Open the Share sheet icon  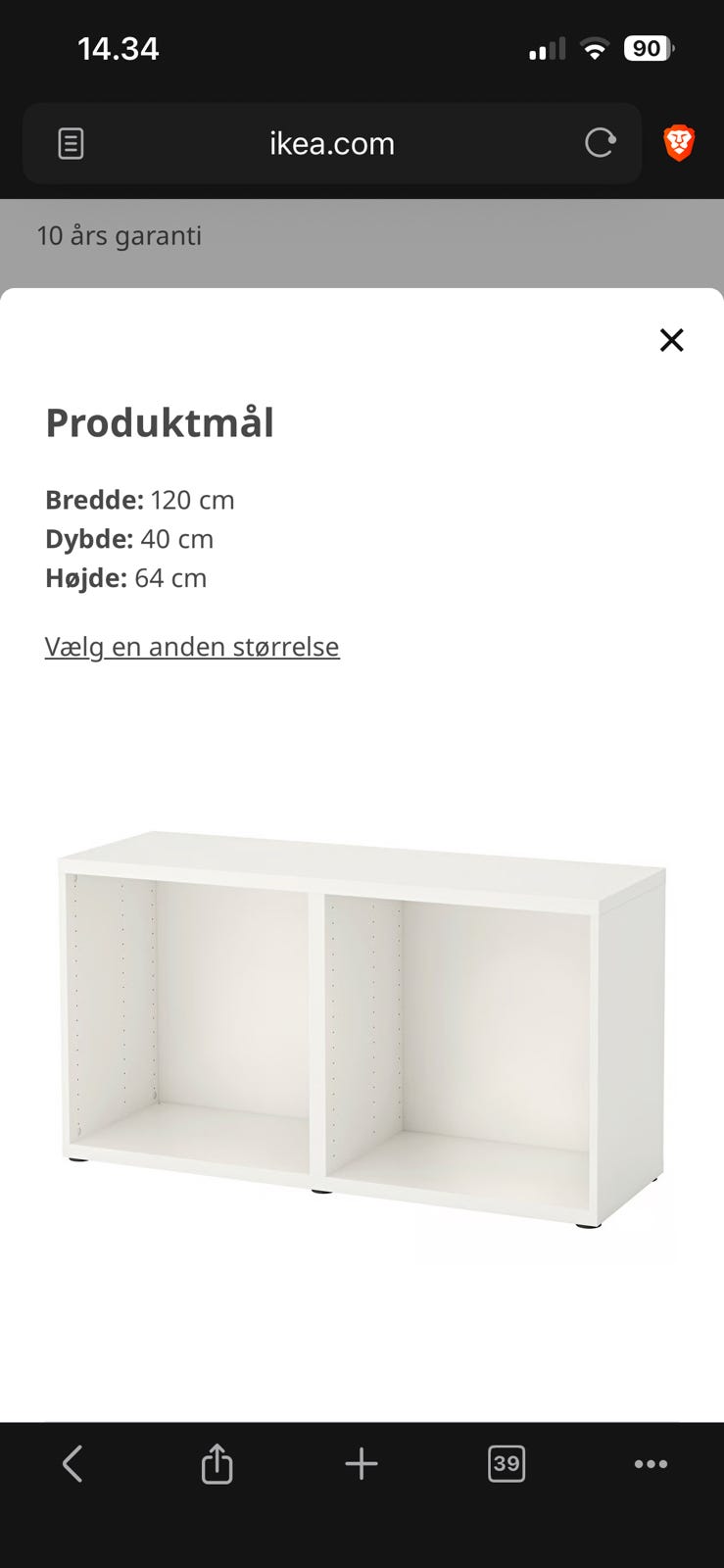(217, 1464)
